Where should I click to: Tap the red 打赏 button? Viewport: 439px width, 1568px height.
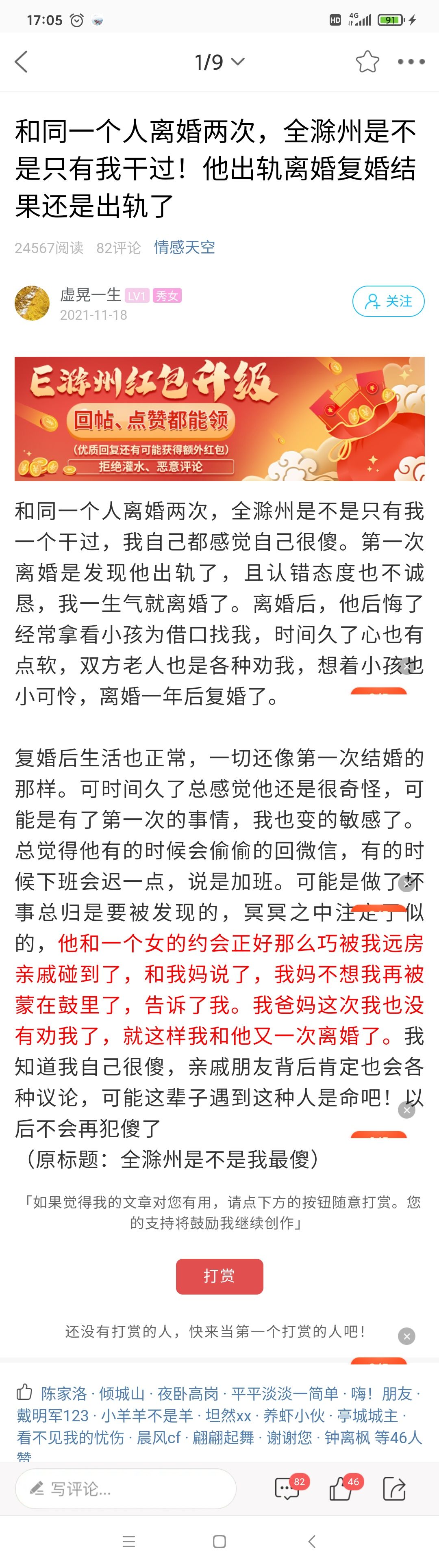click(219, 1276)
